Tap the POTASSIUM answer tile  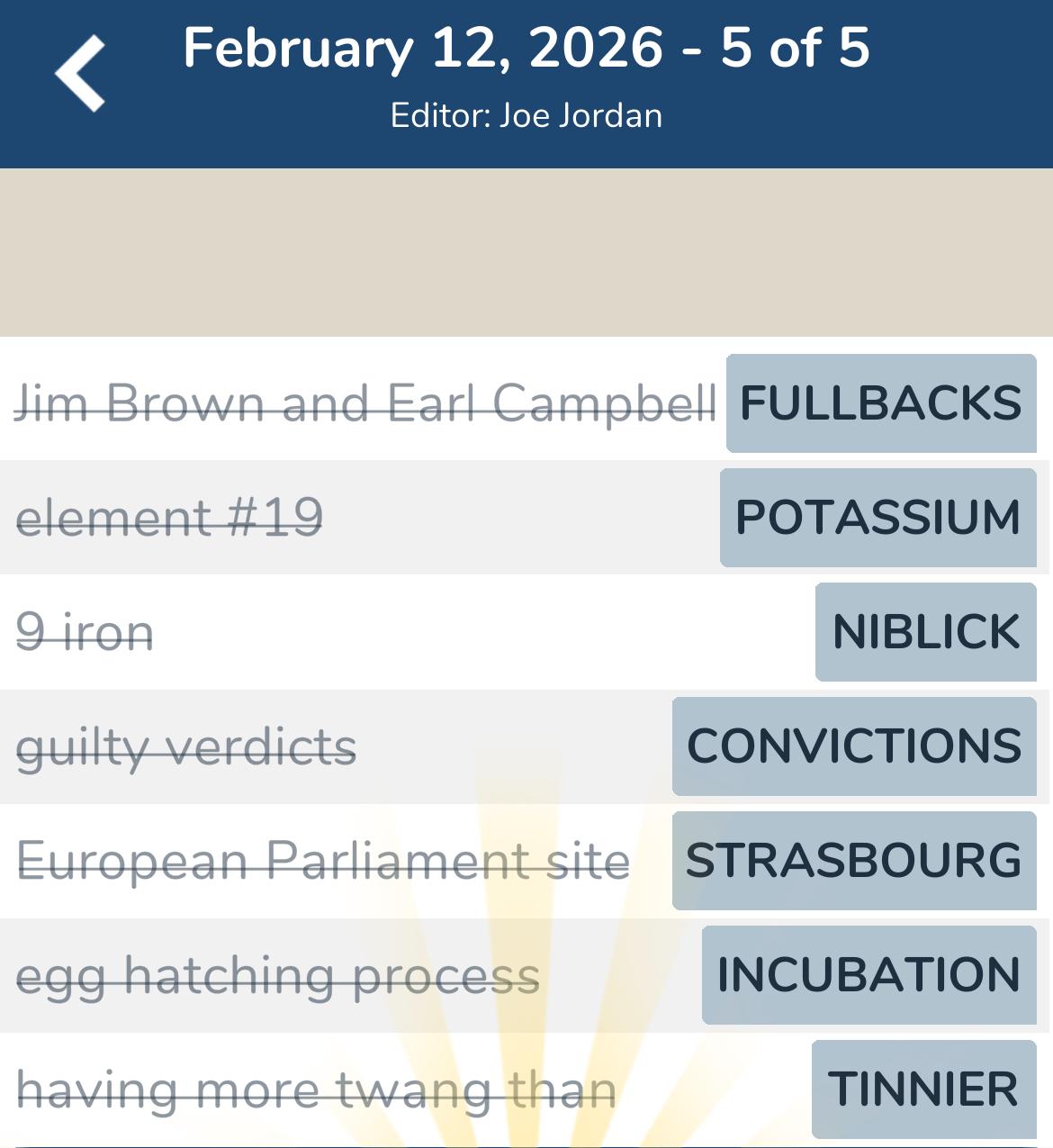[877, 517]
